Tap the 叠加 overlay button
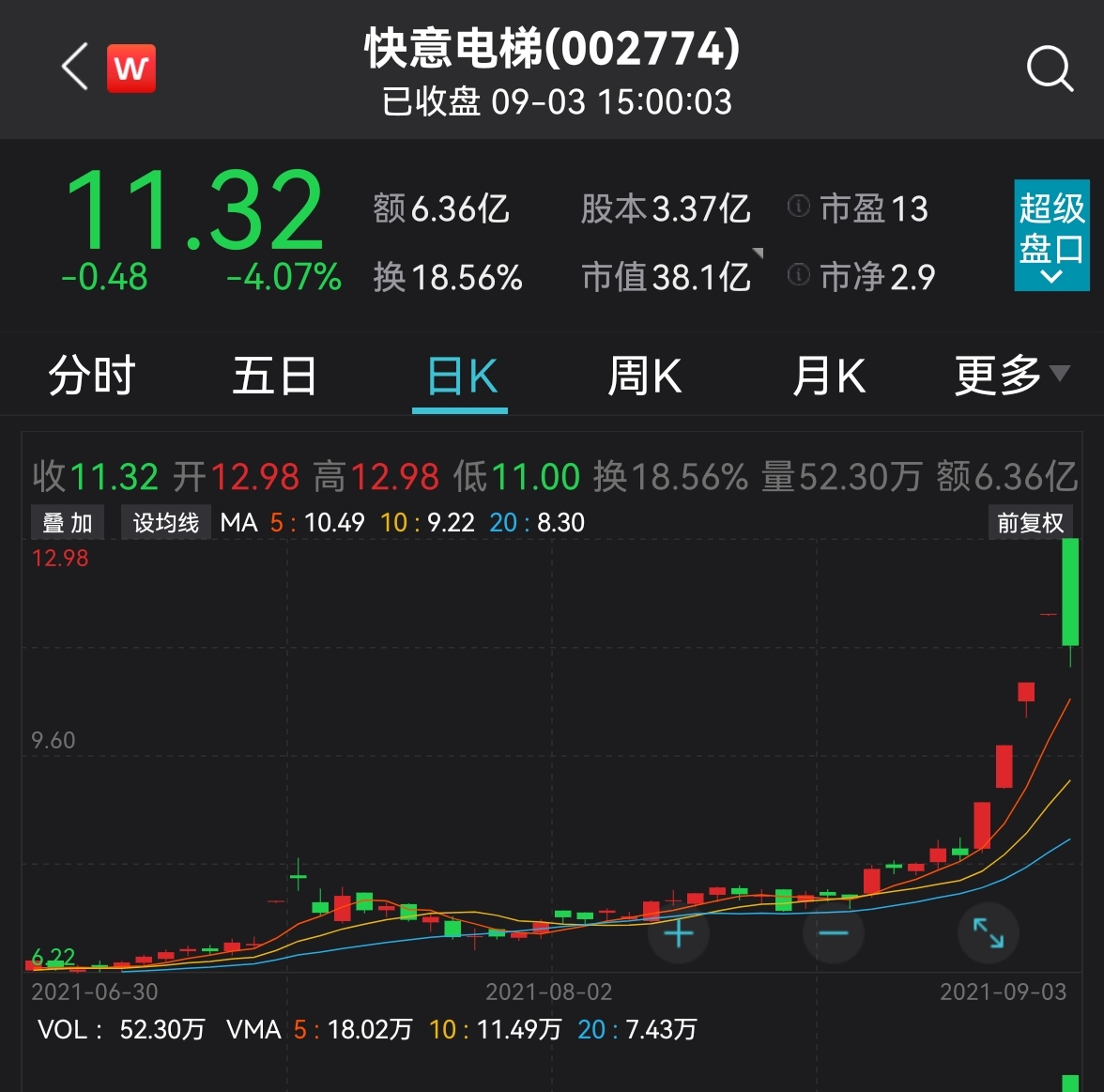The width and height of the screenshot is (1104, 1092). tap(68, 523)
